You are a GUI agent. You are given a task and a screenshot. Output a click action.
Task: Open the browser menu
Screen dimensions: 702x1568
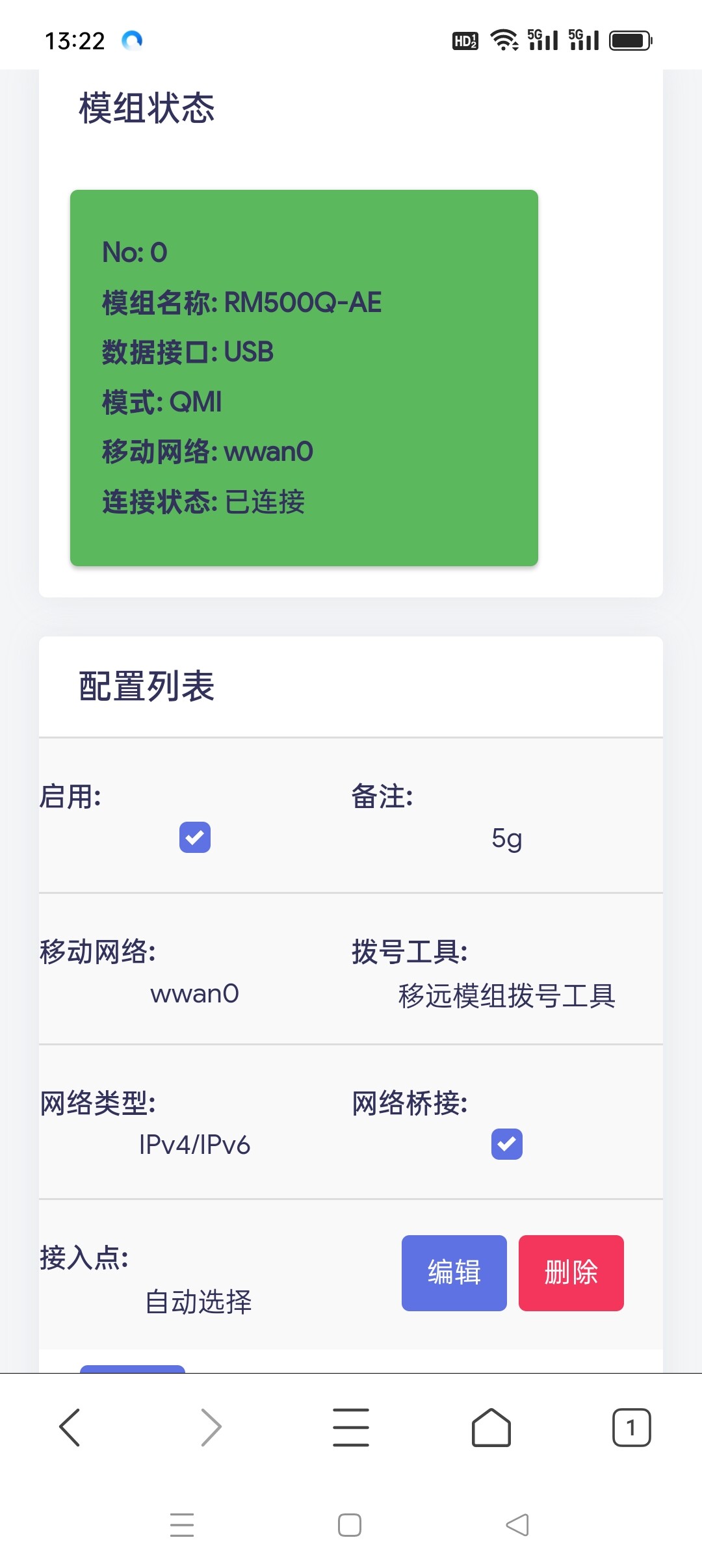point(351,1427)
